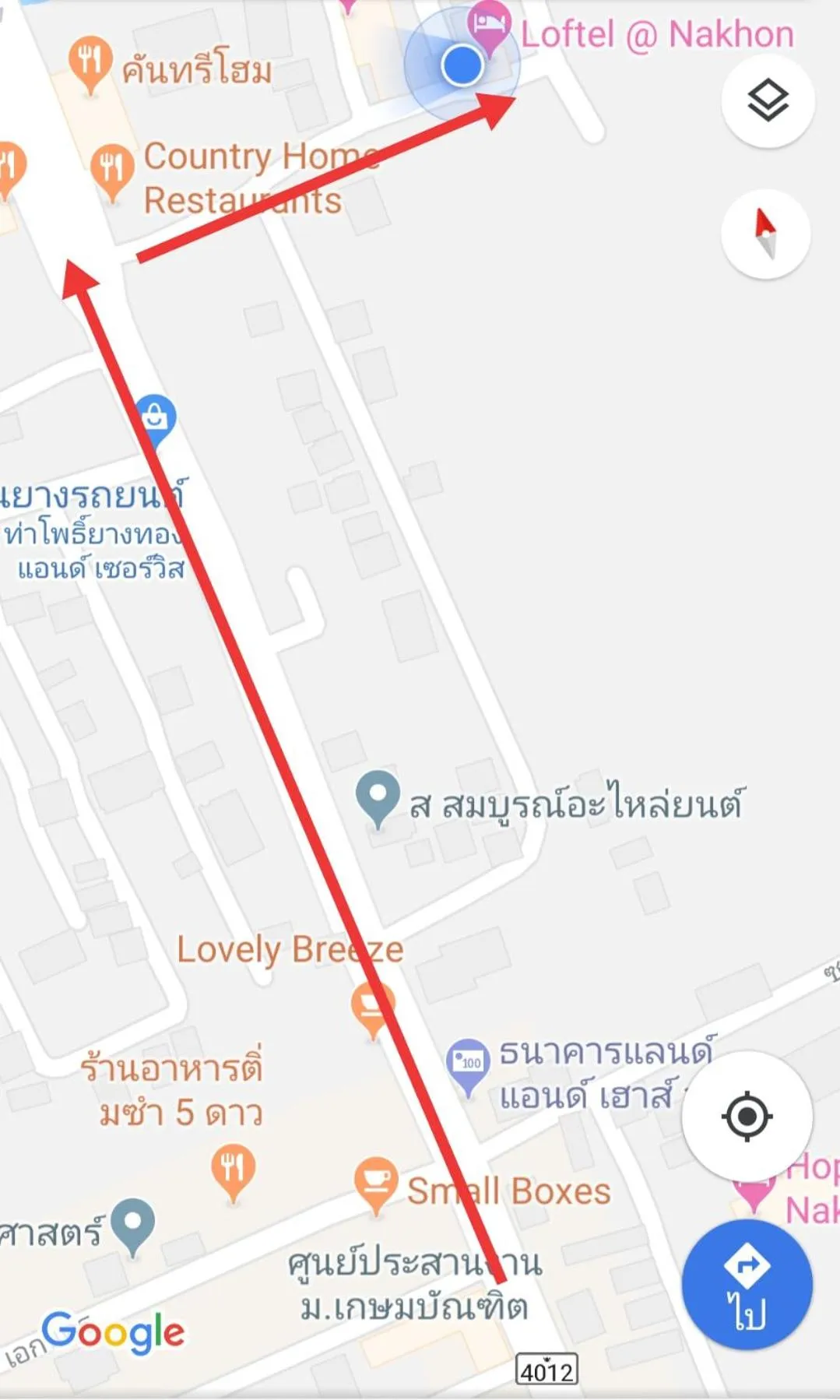Select the Small Boxes text label
Image resolution: width=840 pixels, height=1400 pixels.
(508, 1190)
